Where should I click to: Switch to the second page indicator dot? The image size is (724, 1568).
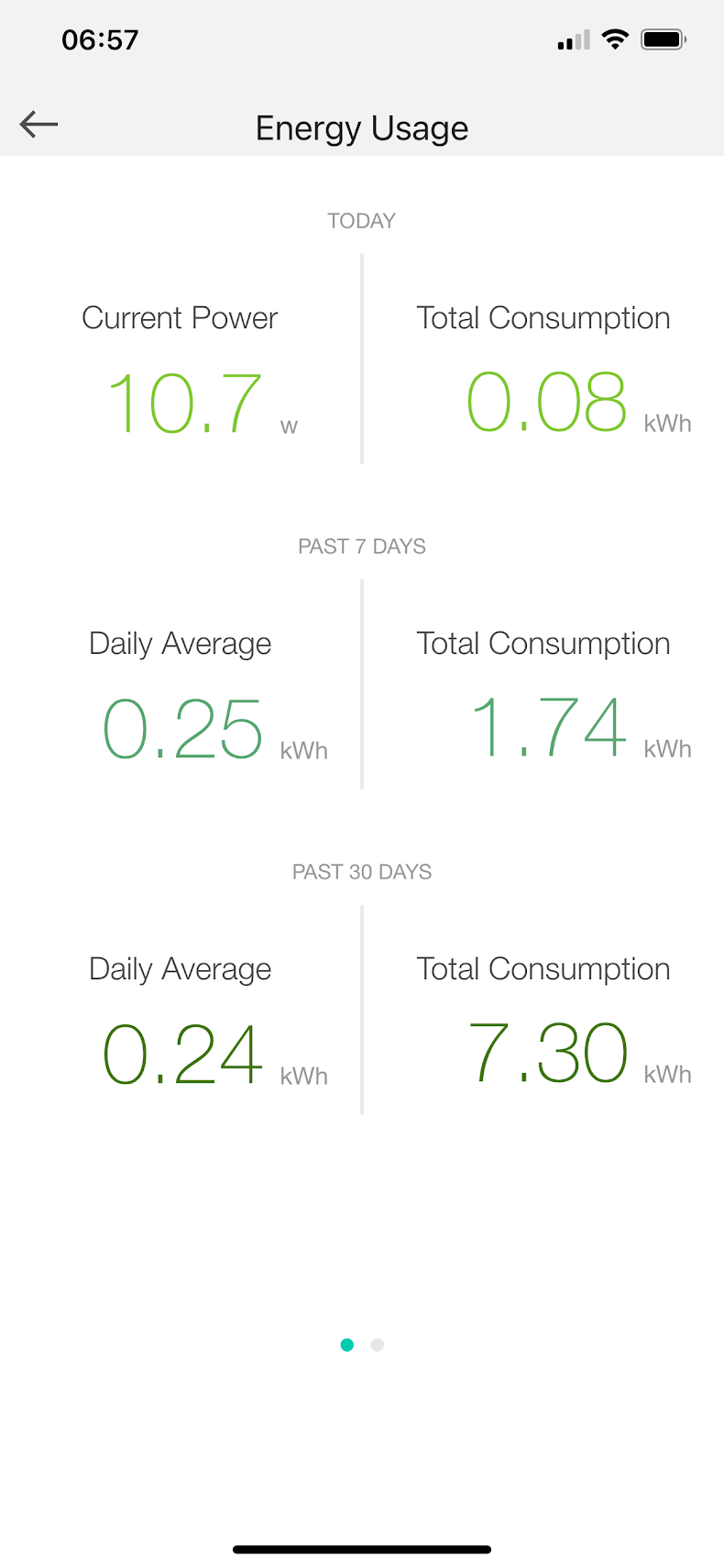[377, 1345]
